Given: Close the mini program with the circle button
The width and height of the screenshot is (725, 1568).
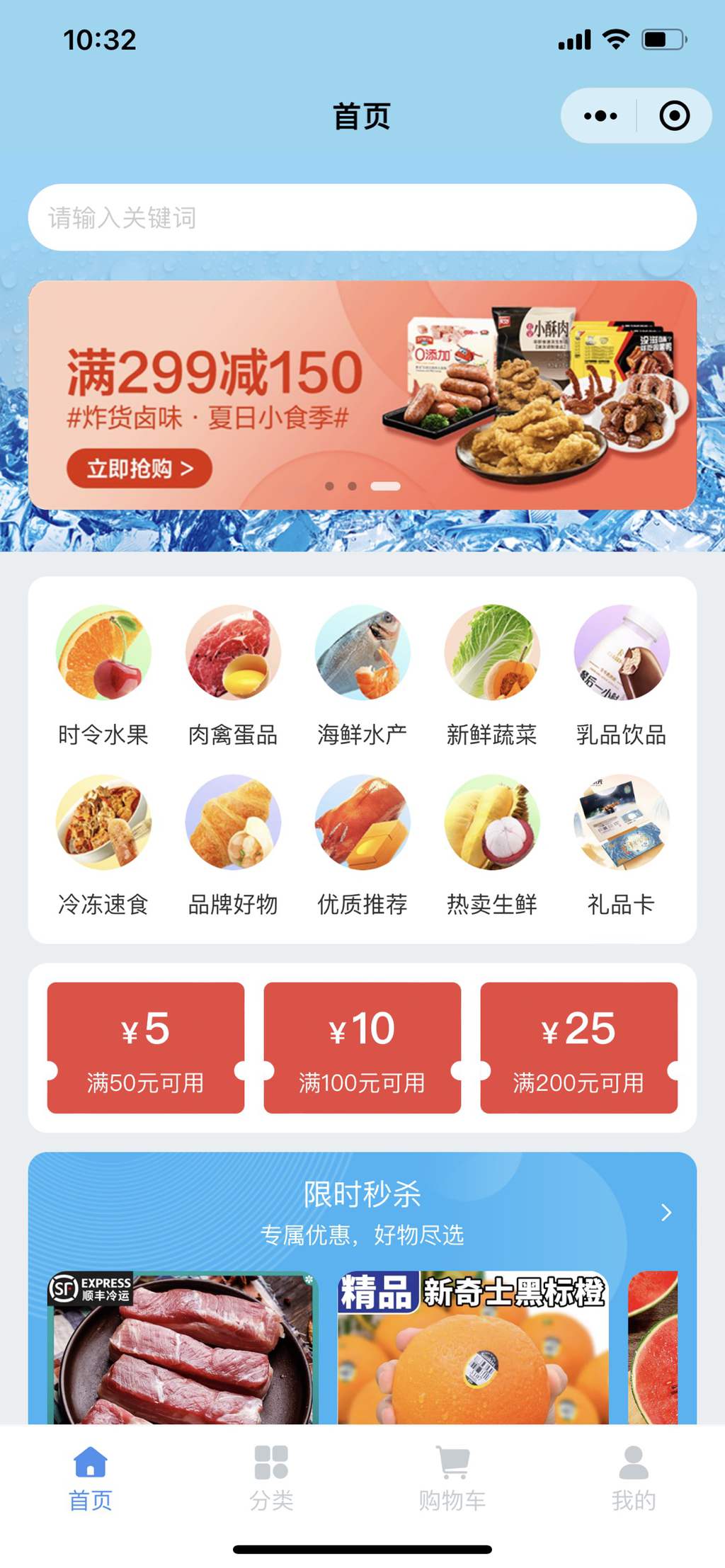Looking at the screenshot, I should 674,115.
